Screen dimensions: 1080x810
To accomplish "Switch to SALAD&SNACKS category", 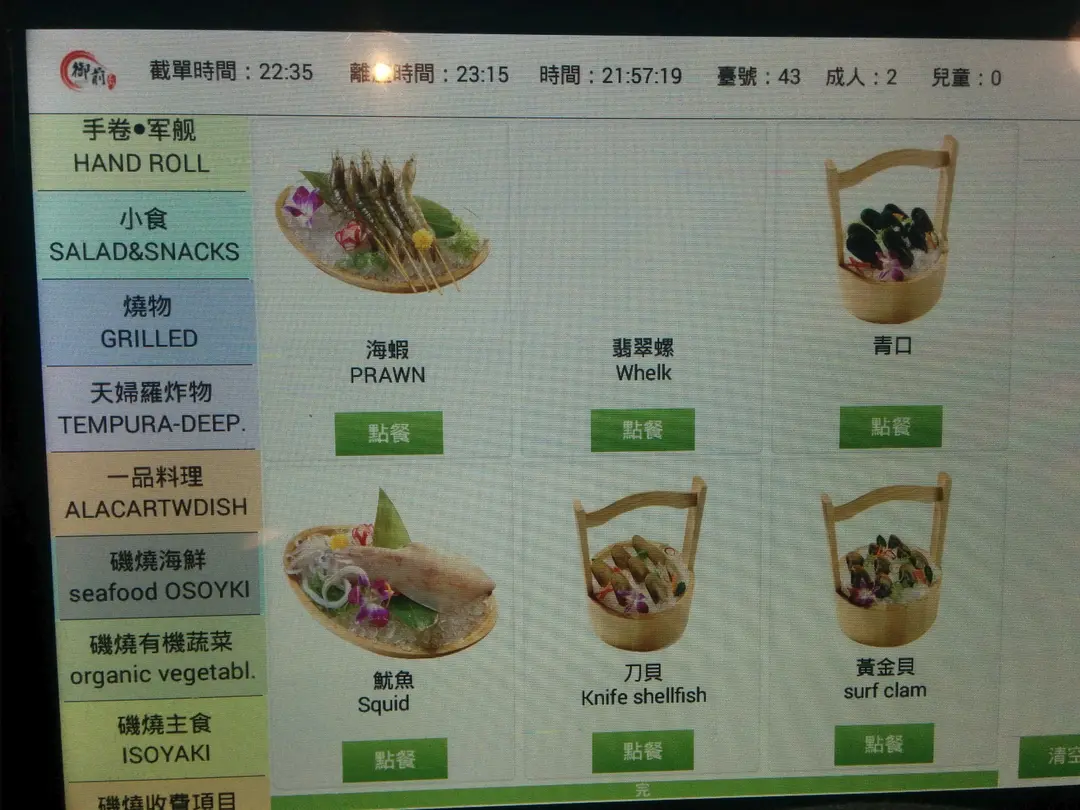I will tap(144, 236).
